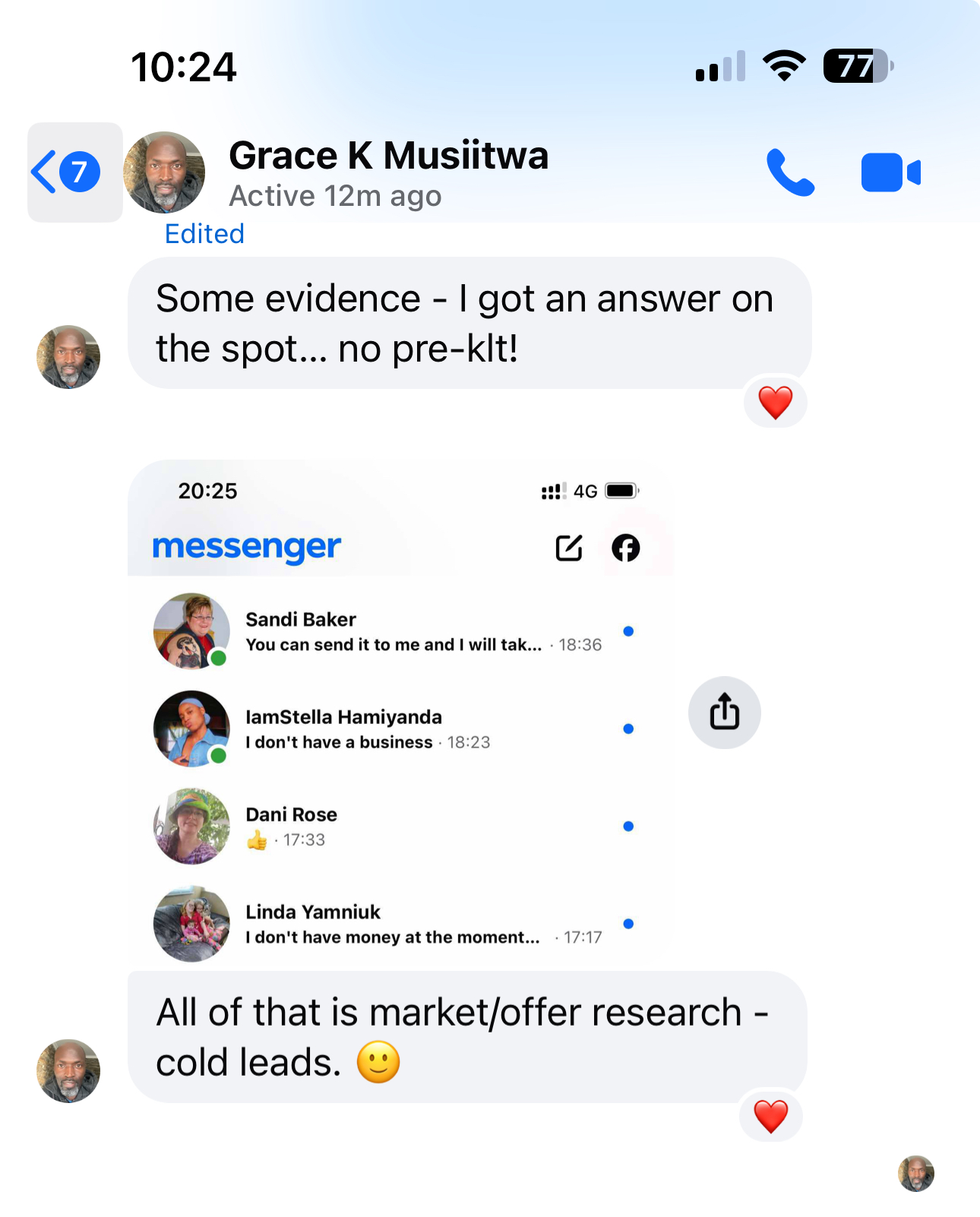Screen dimensions: 980x1217
Task: View heart reaction on "cold leads" message
Action: 770,1116
